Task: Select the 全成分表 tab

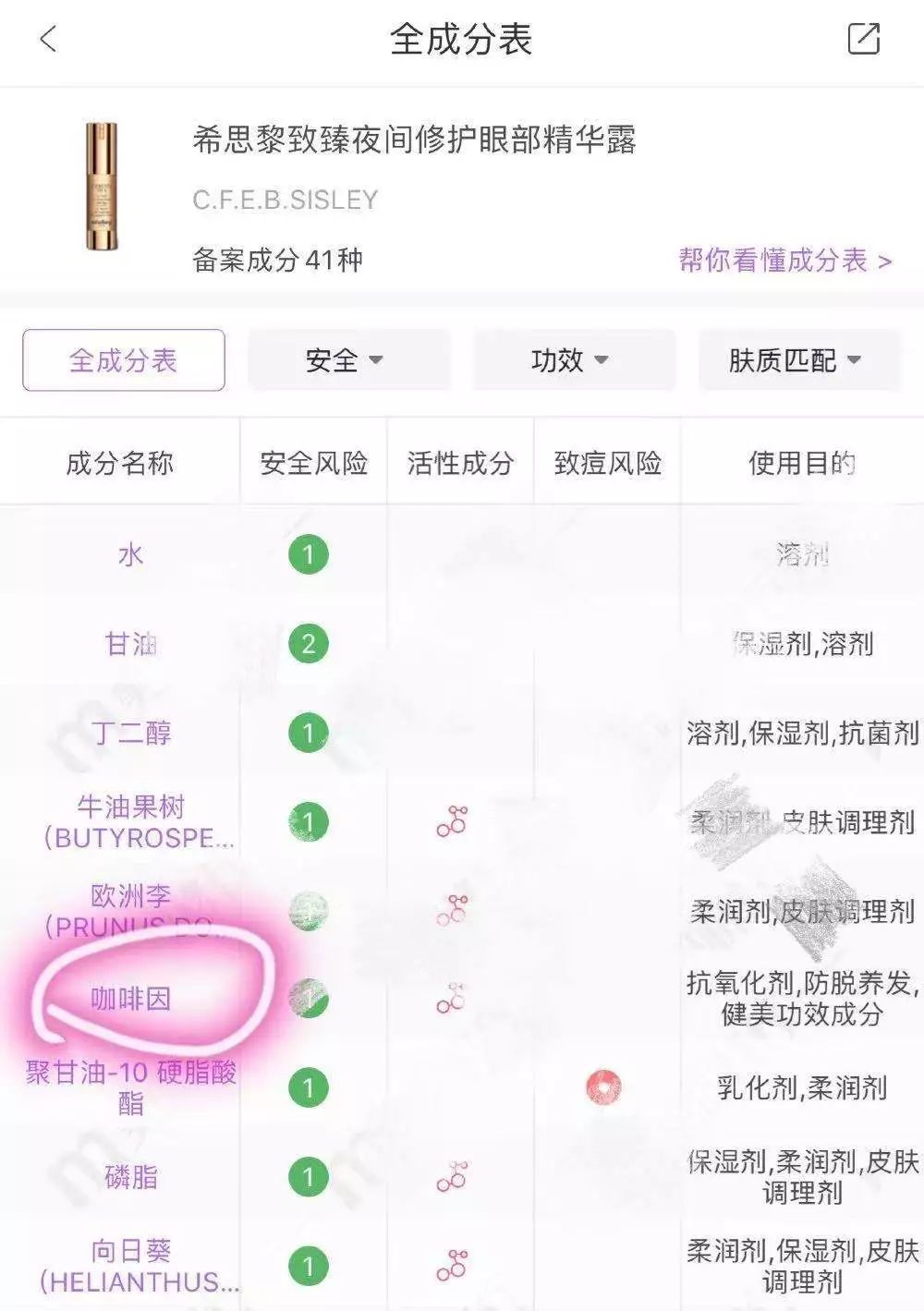Action: pyautogui.click(x=124, y=360)
